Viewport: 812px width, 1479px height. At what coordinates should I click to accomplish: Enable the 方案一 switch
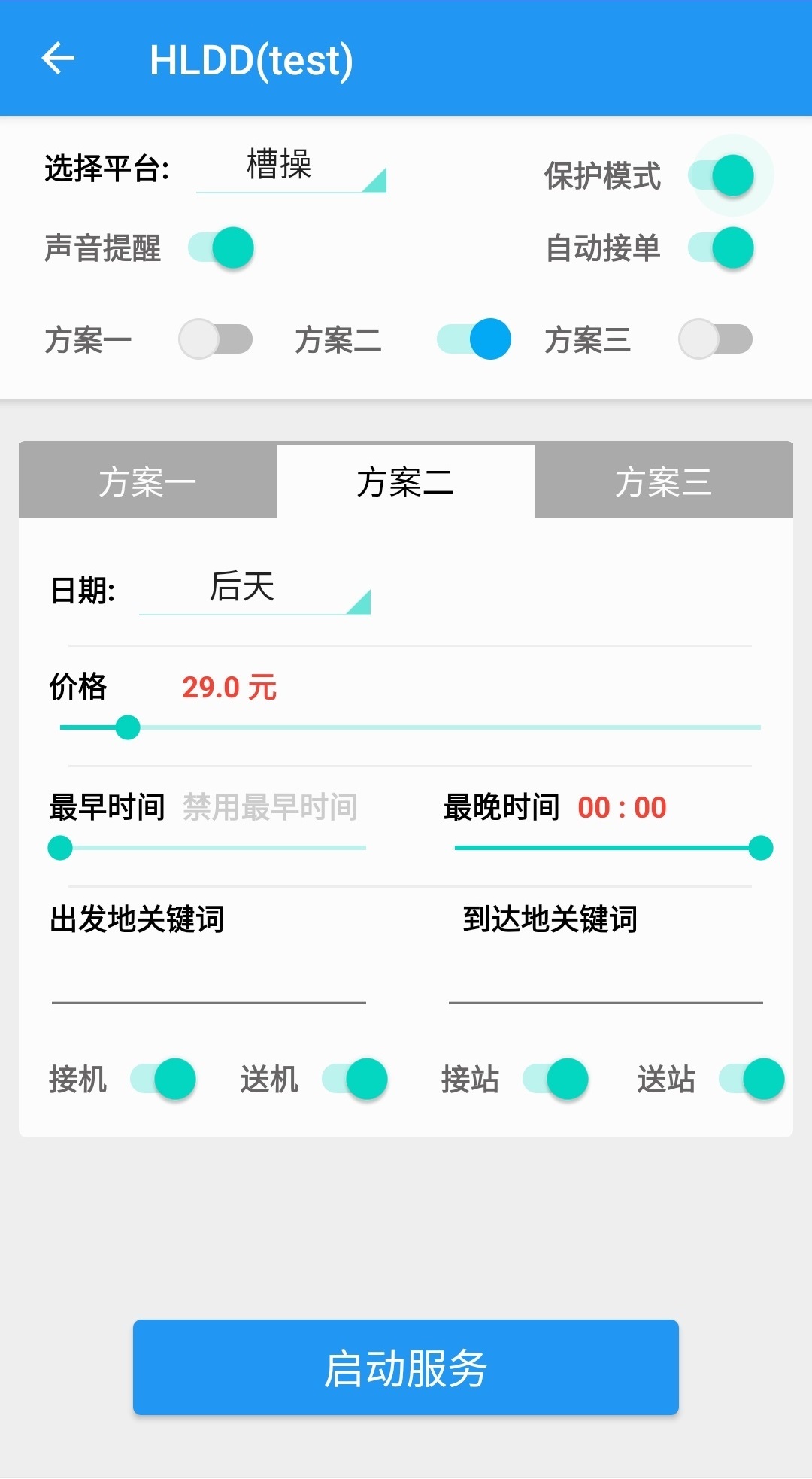215,339
